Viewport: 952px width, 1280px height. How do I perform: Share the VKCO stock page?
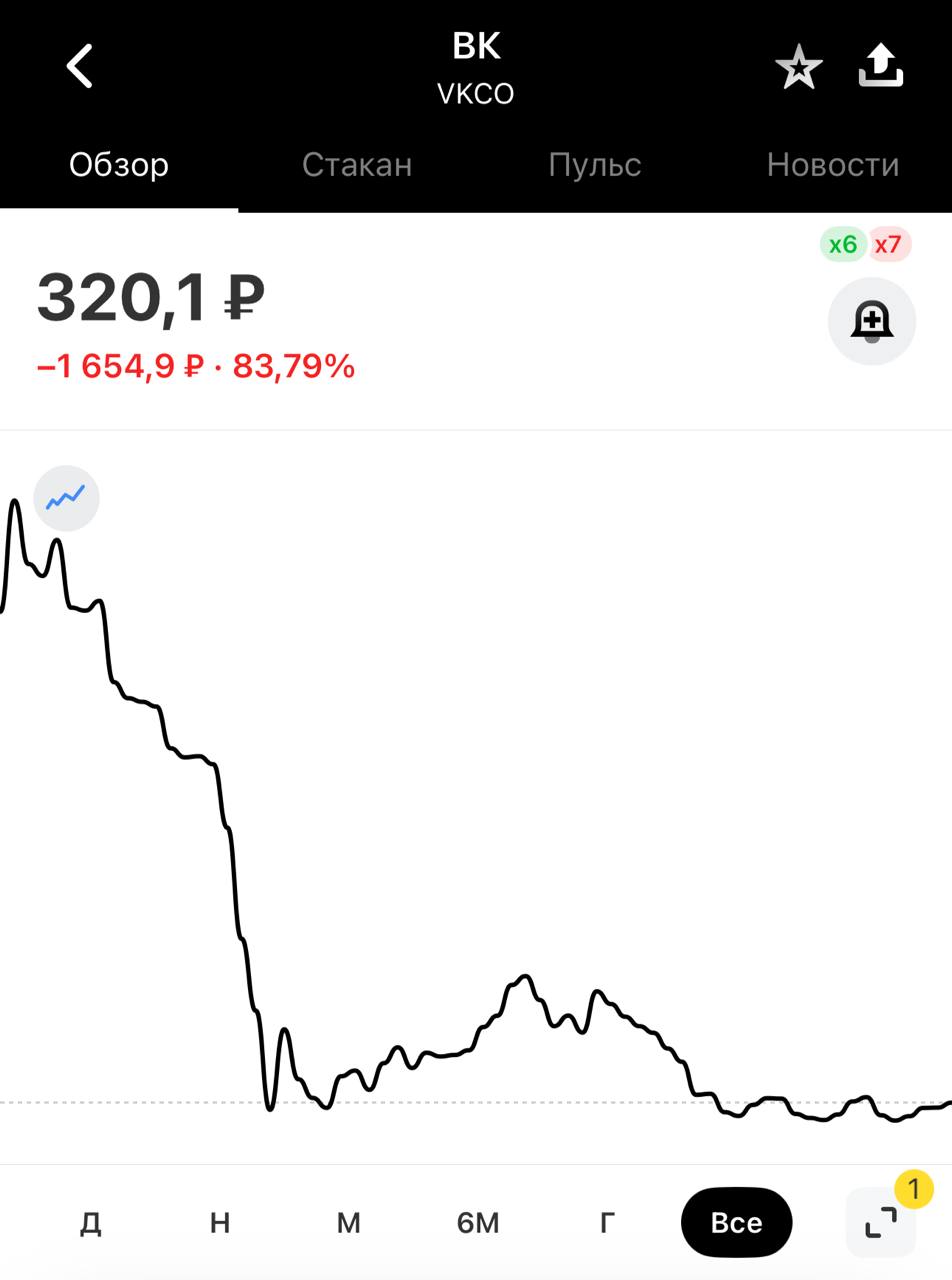[881, 66]
